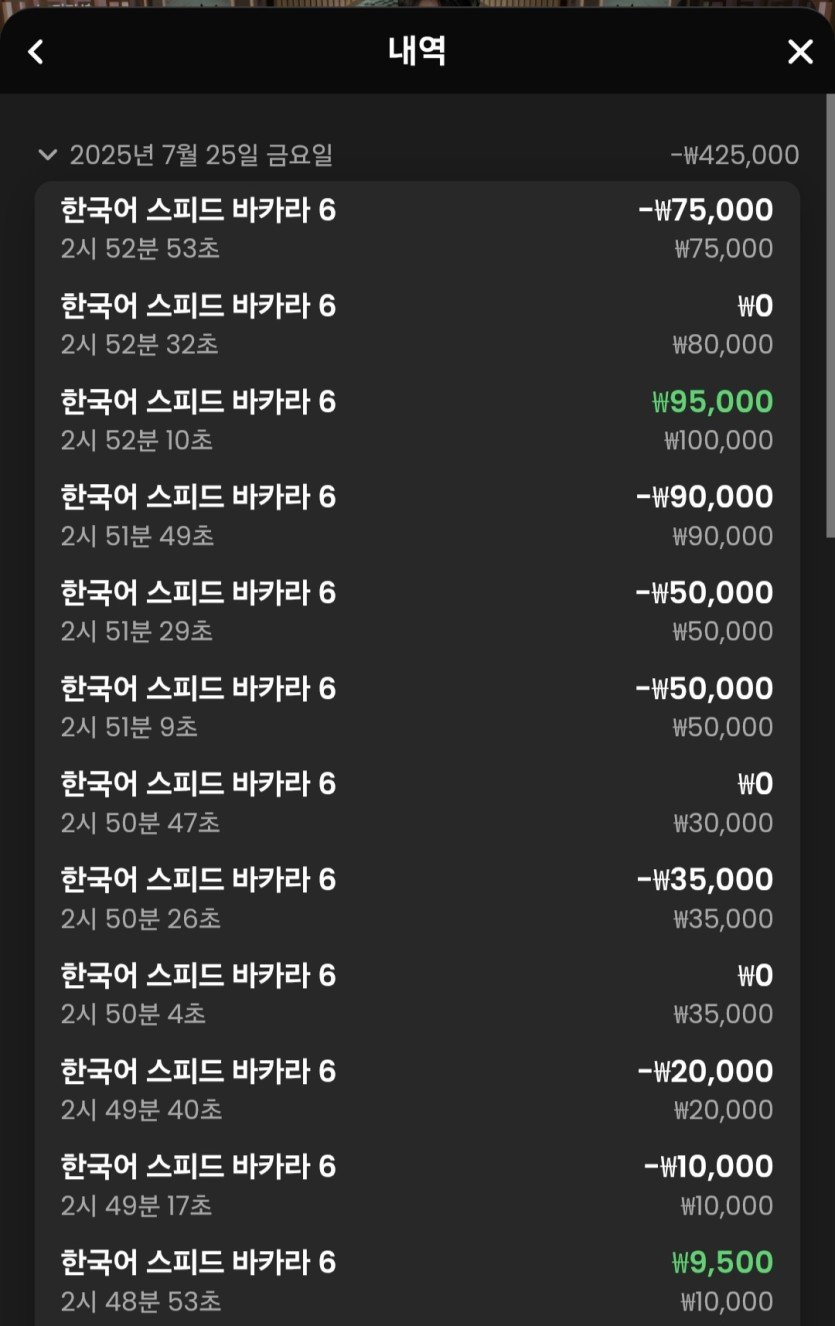The width and height of the screenshot is (835, 1326).
Task: Close the 내역 history panel
Action: [800, 52]
